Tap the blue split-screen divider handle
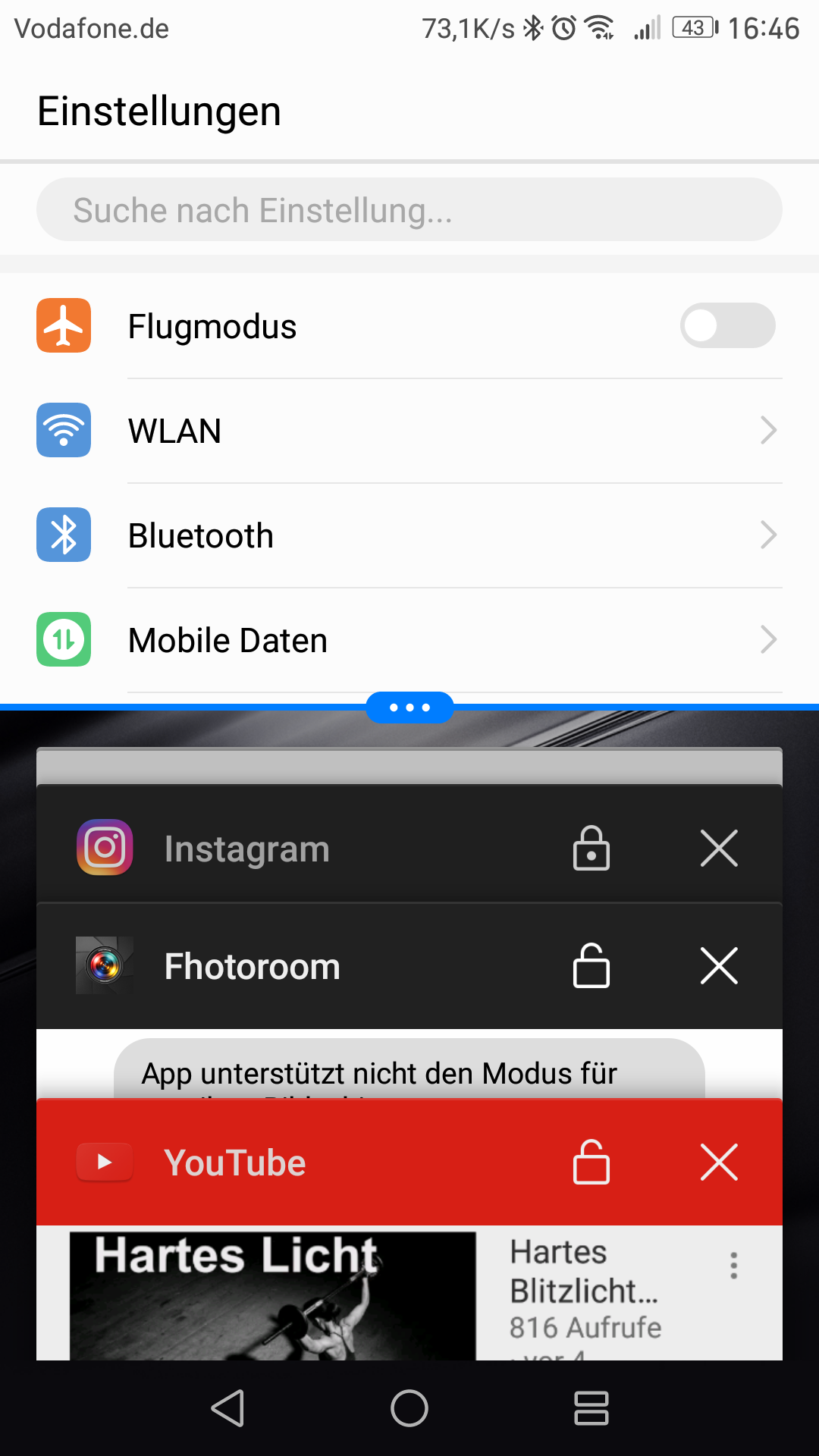819x1456 pixels. (x=409, y=708)
